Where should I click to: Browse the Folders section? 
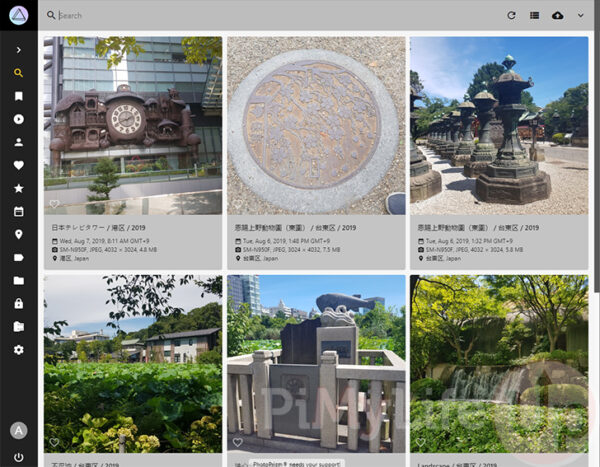tap(18, 280)
